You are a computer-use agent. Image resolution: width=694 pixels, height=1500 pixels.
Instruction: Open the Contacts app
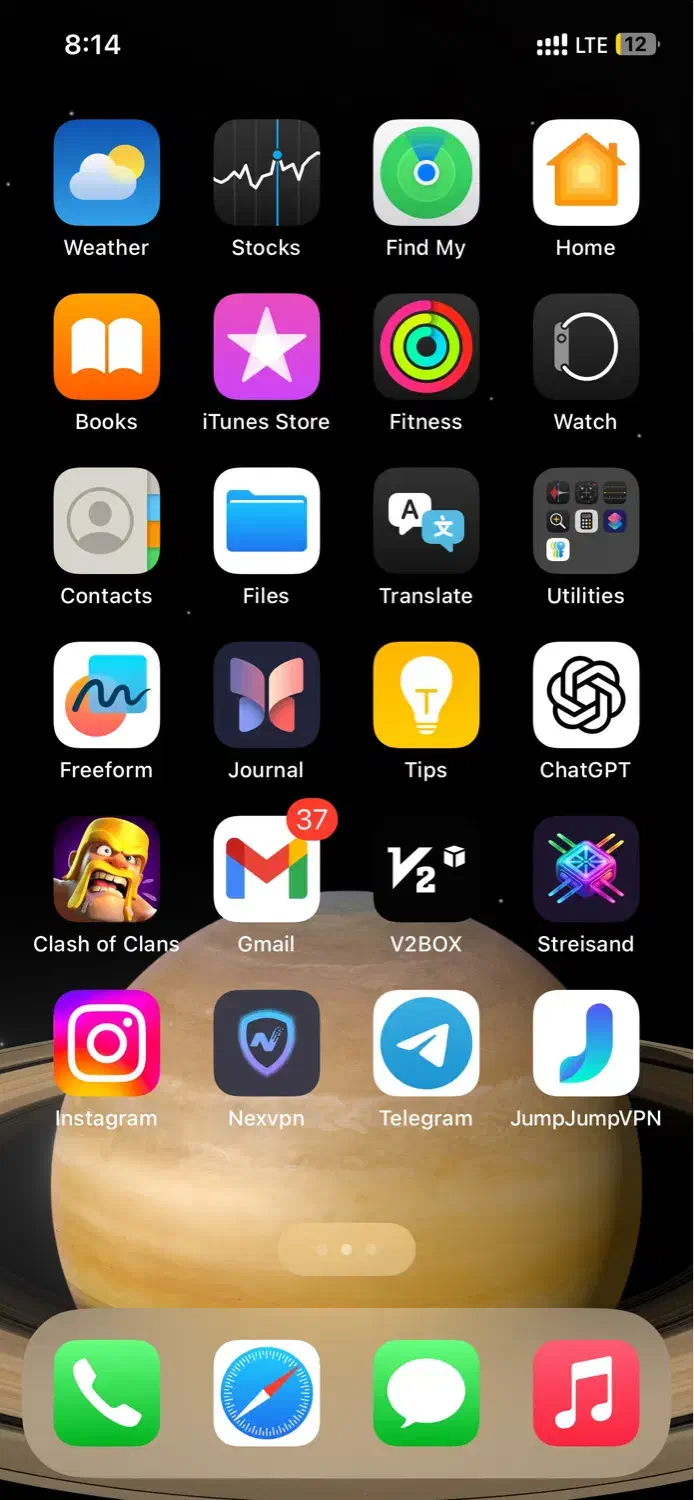pyautogui.click(x=106, y=521)
